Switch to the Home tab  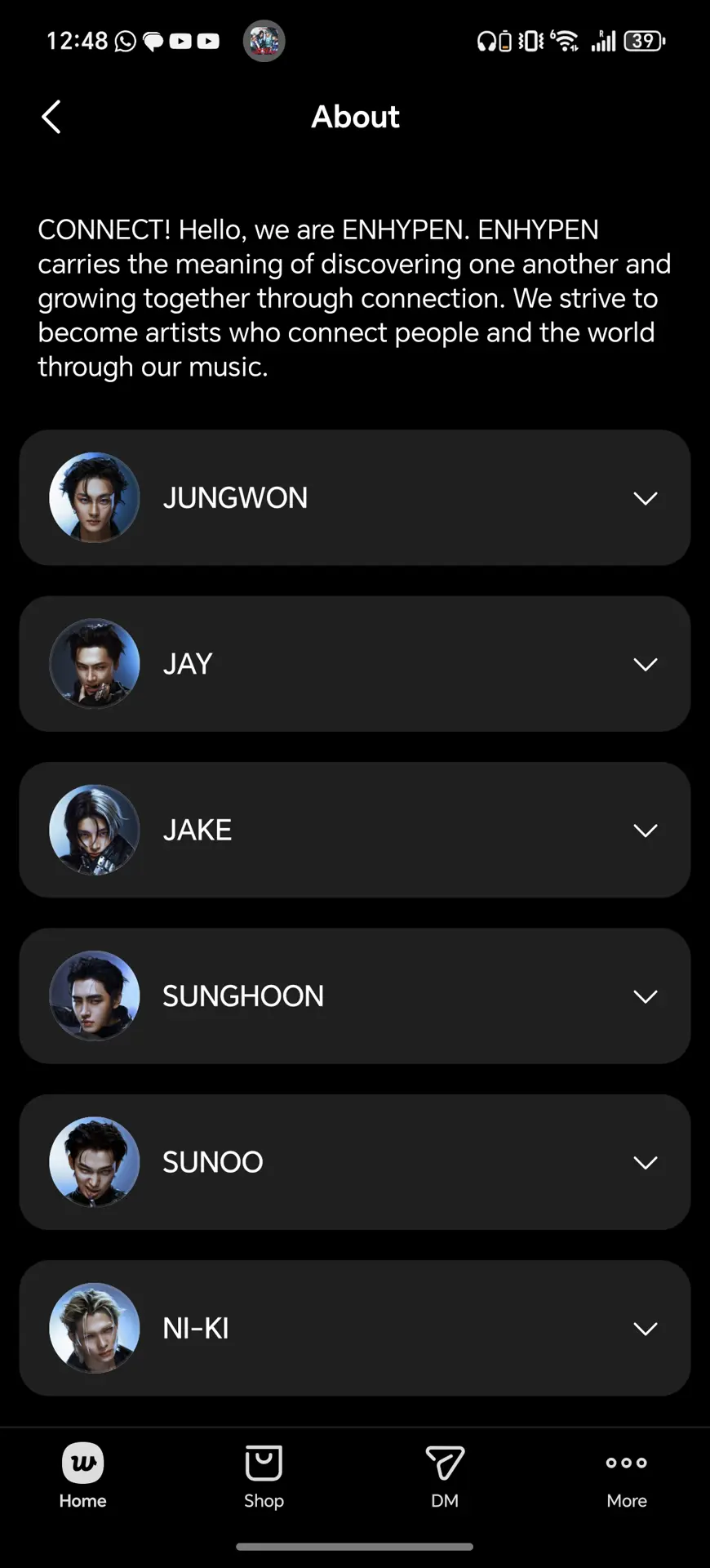[x=82, y=1477]
